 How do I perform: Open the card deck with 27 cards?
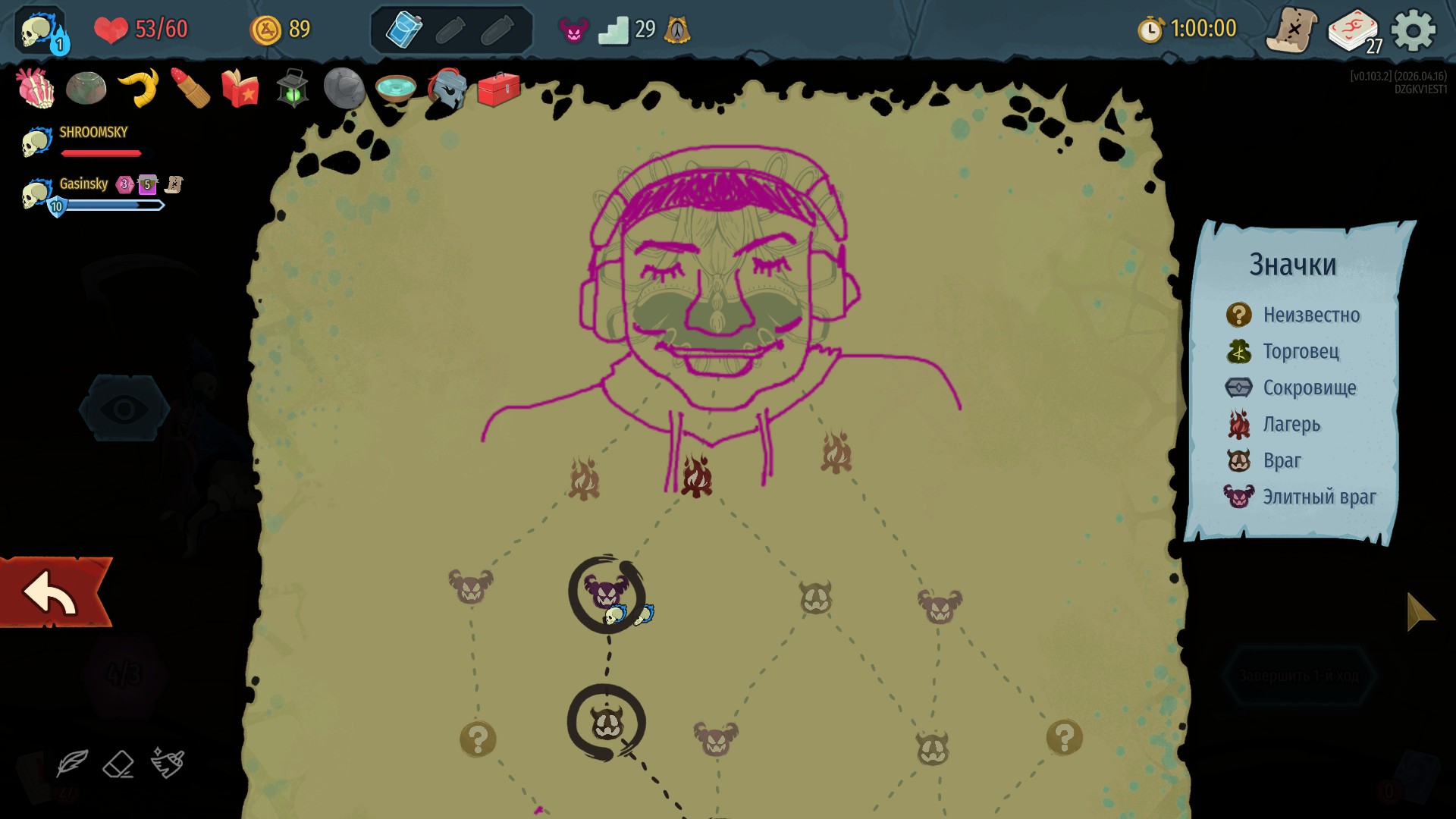point(1354,32)
